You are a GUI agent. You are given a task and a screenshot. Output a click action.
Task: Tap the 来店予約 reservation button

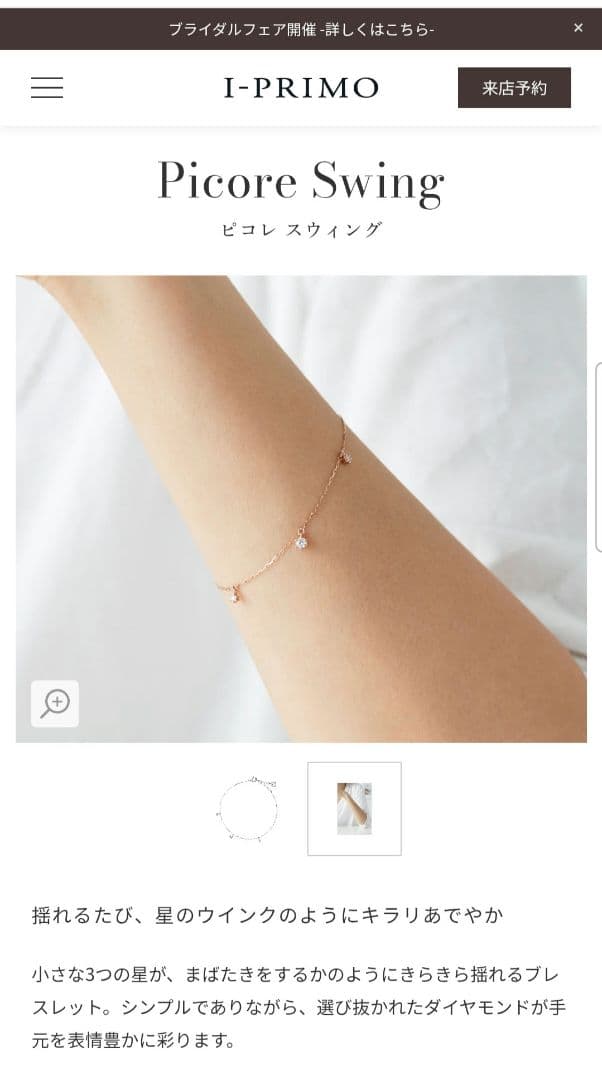514,88
